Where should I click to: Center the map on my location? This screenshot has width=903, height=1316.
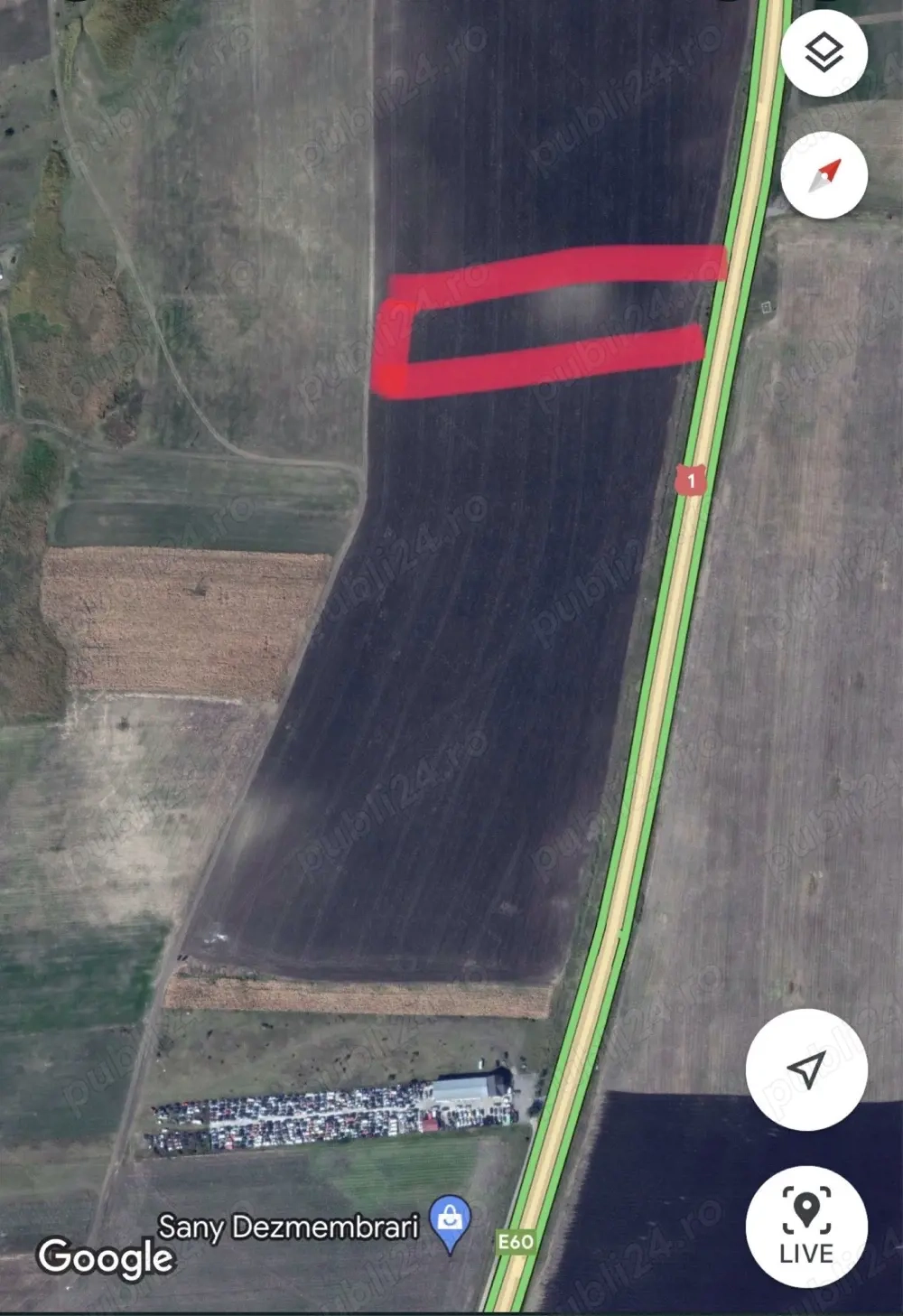[x=806, y=1069]
